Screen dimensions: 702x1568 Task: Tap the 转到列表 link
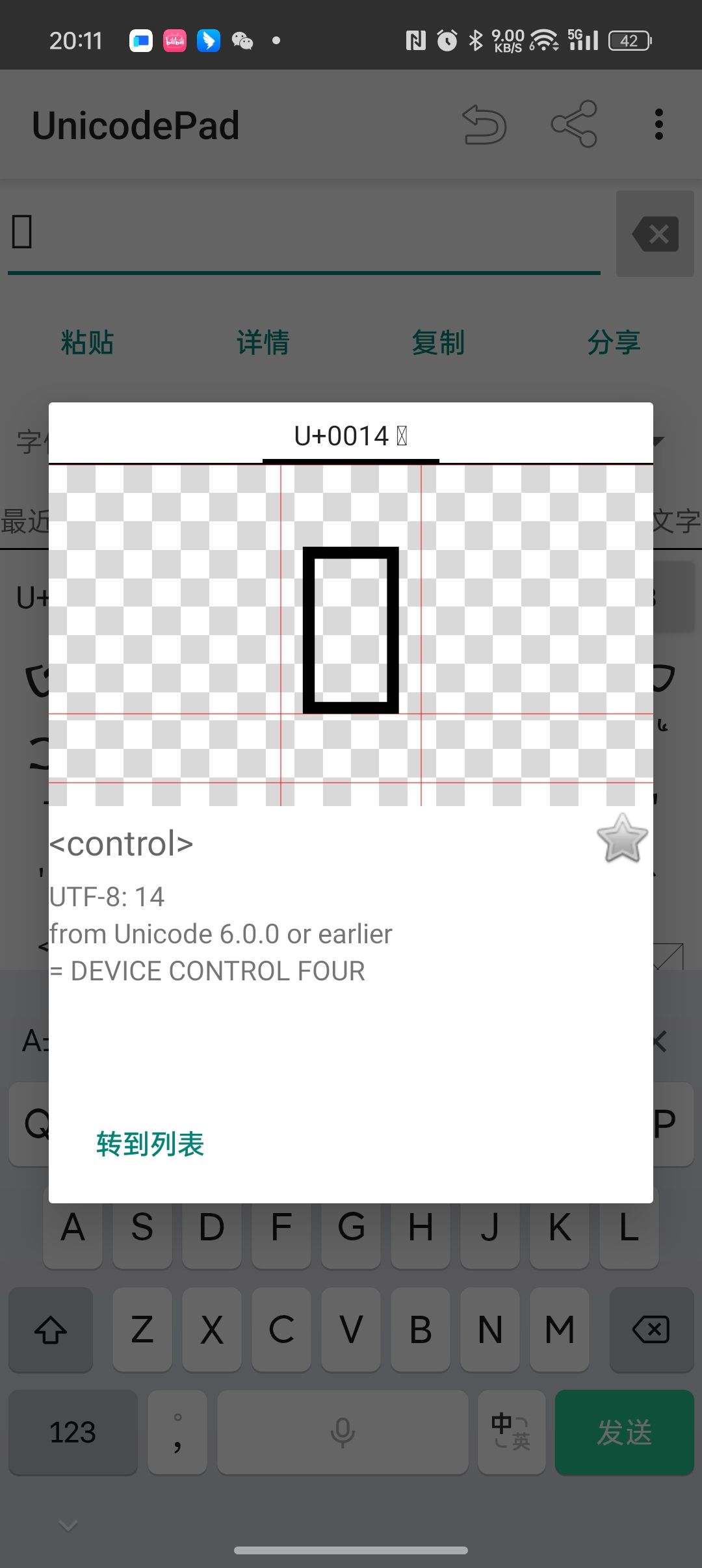(x=150, y=1145)
